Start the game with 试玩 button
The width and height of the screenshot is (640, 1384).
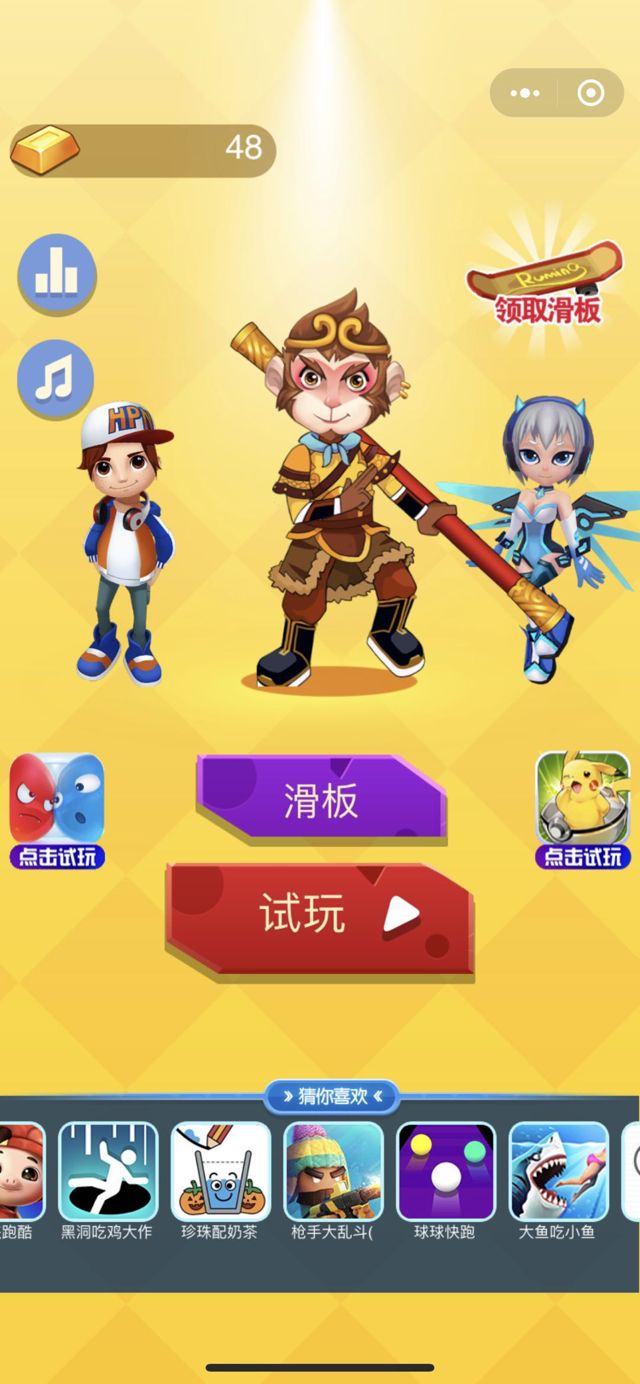tap(320, 916)
